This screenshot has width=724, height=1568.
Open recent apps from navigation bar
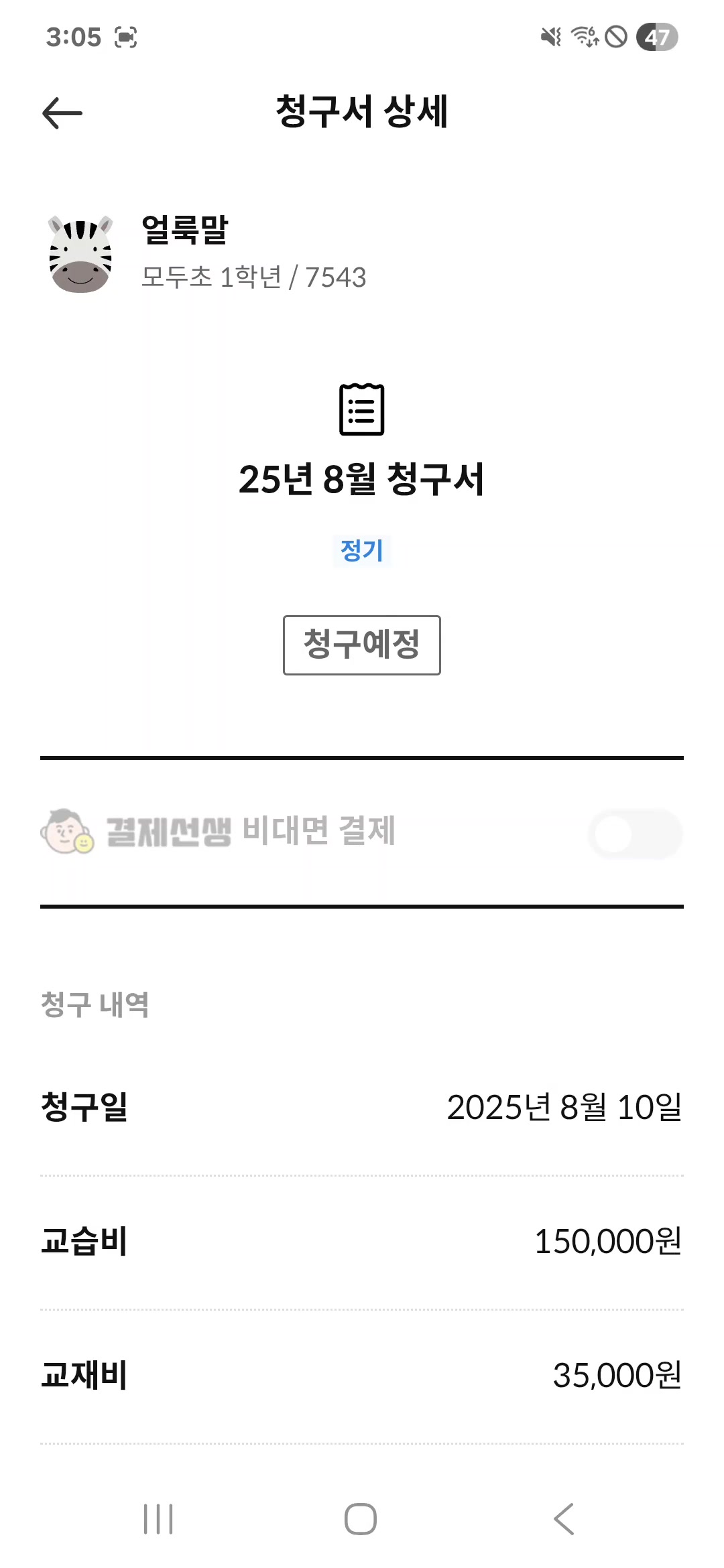coord(158,1518)
